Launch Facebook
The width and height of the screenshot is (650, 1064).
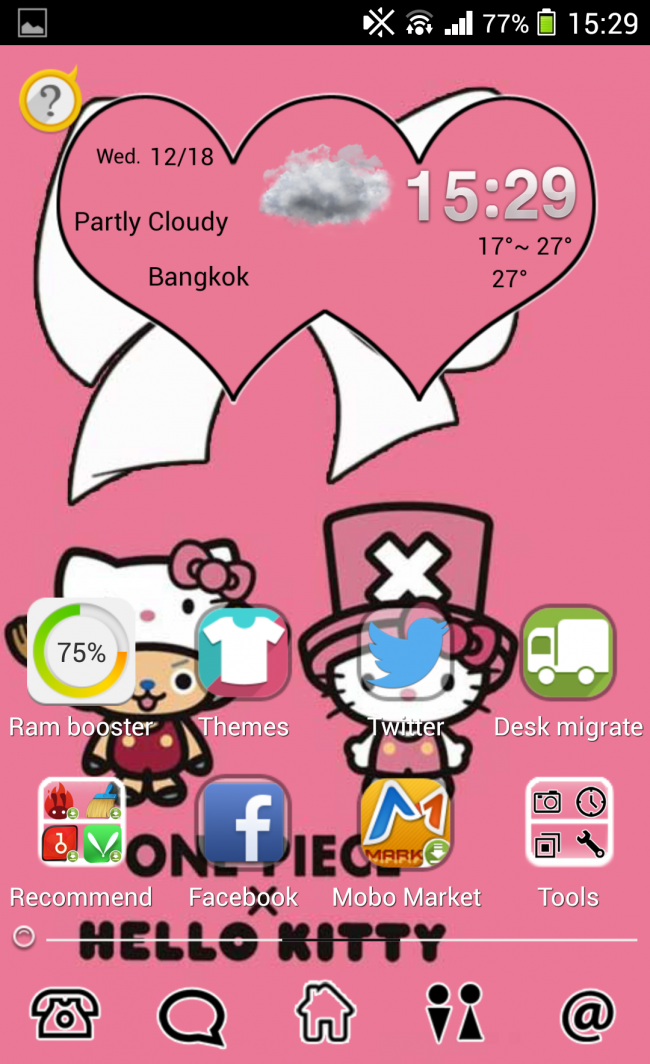(x=243, y=823)
